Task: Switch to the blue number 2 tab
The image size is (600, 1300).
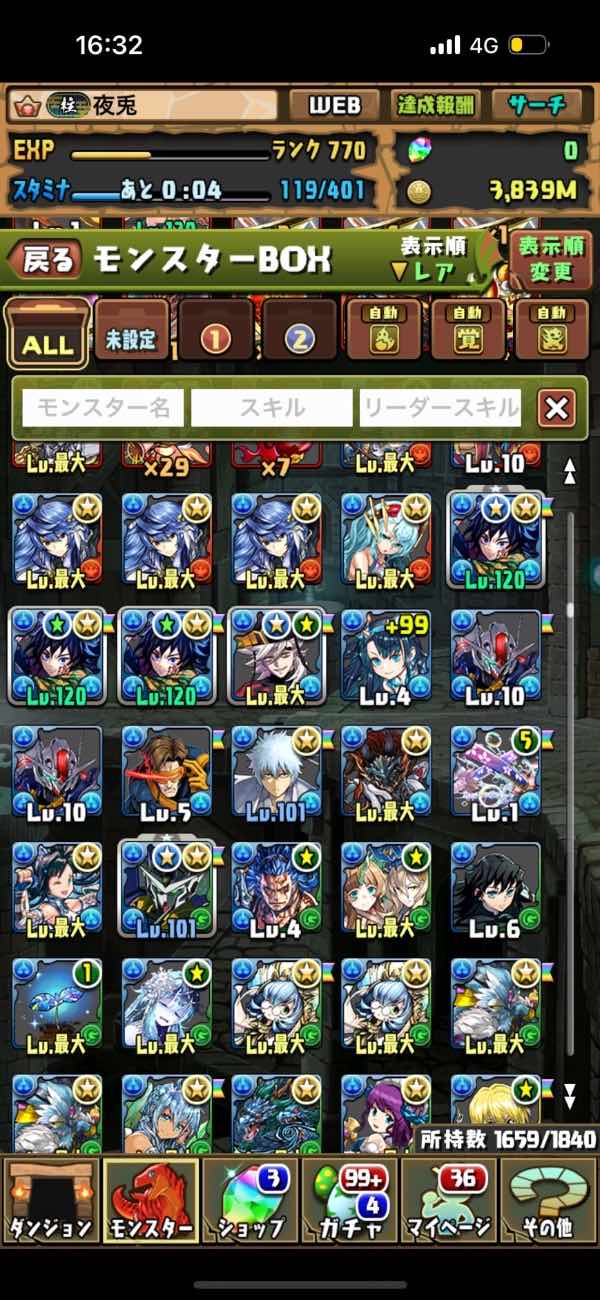Action: tap(300, 337)
